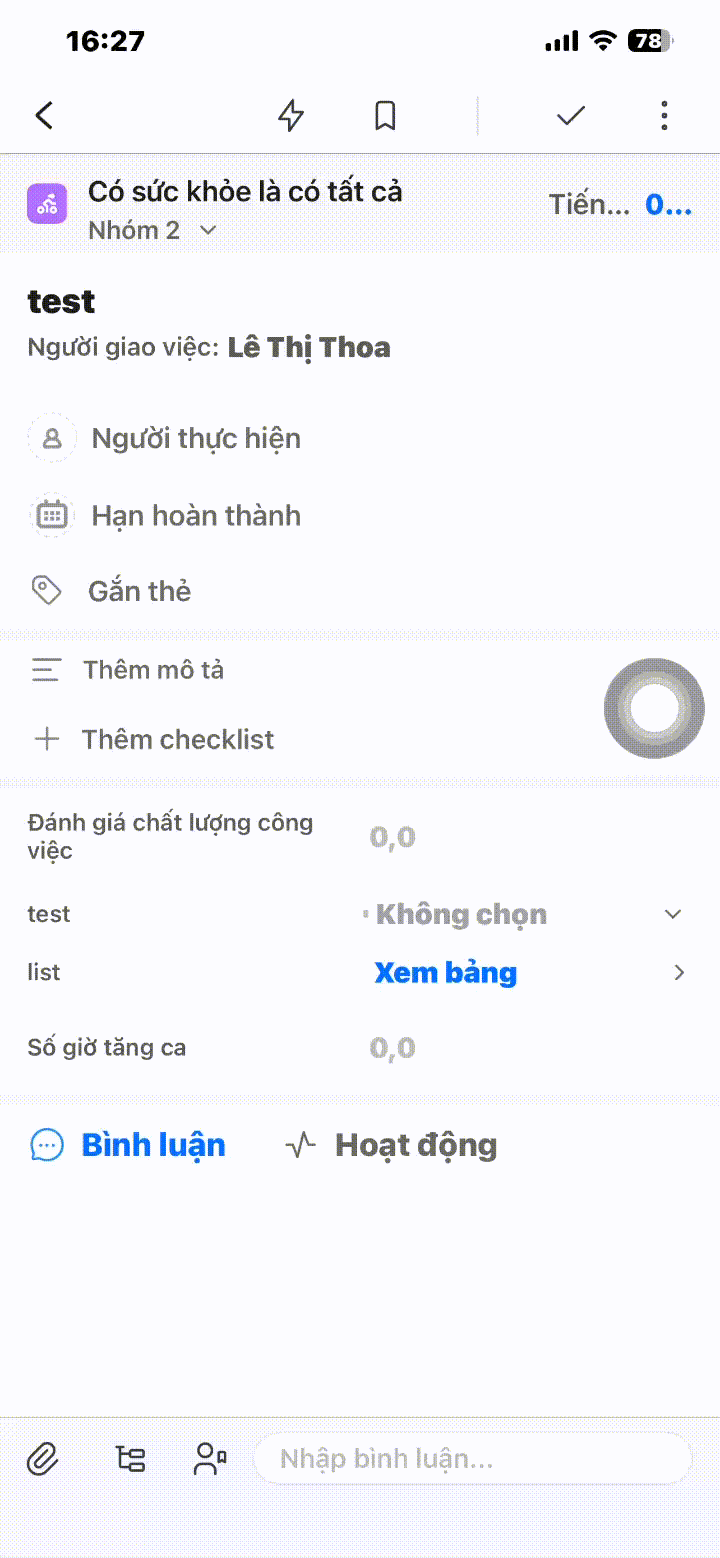Open the subtask tree icon
The width and height of the screenshot is (720, 1558).
click(x=131, y=1459)
